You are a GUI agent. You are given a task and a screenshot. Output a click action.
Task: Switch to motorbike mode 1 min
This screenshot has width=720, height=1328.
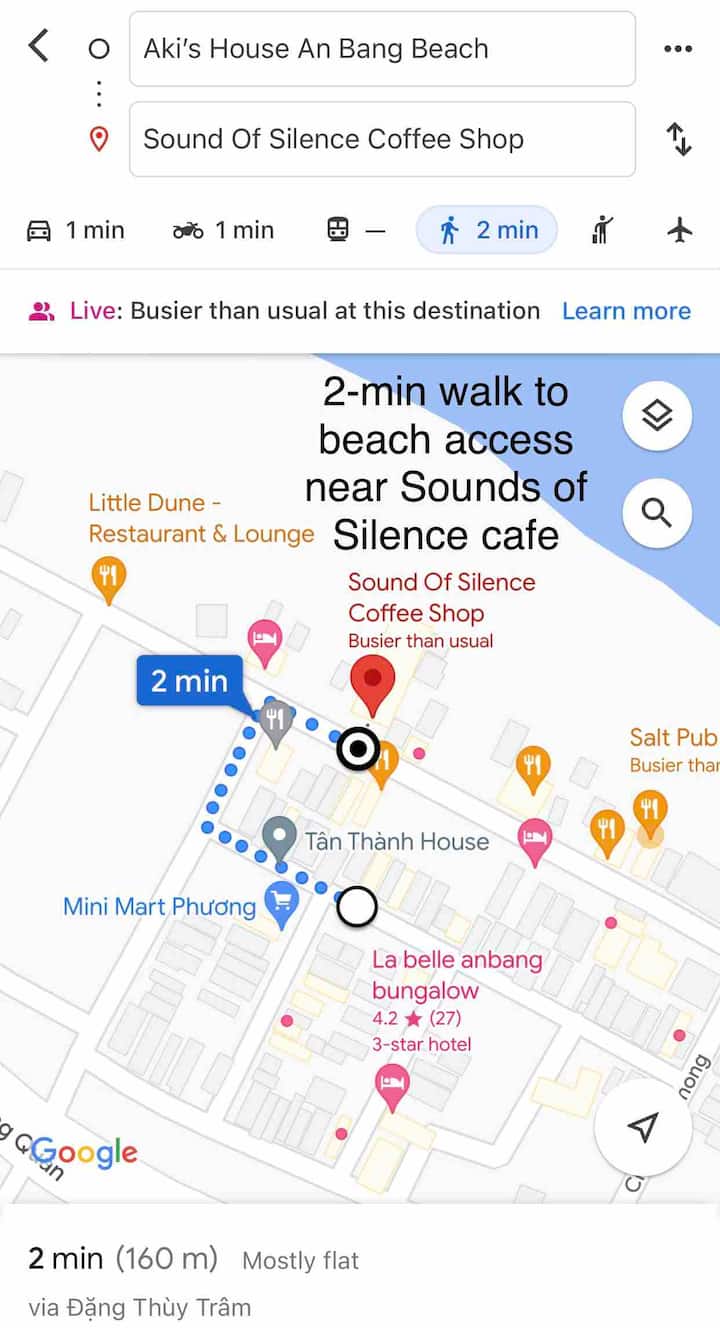pyautogui.click(x=222, y=231)
